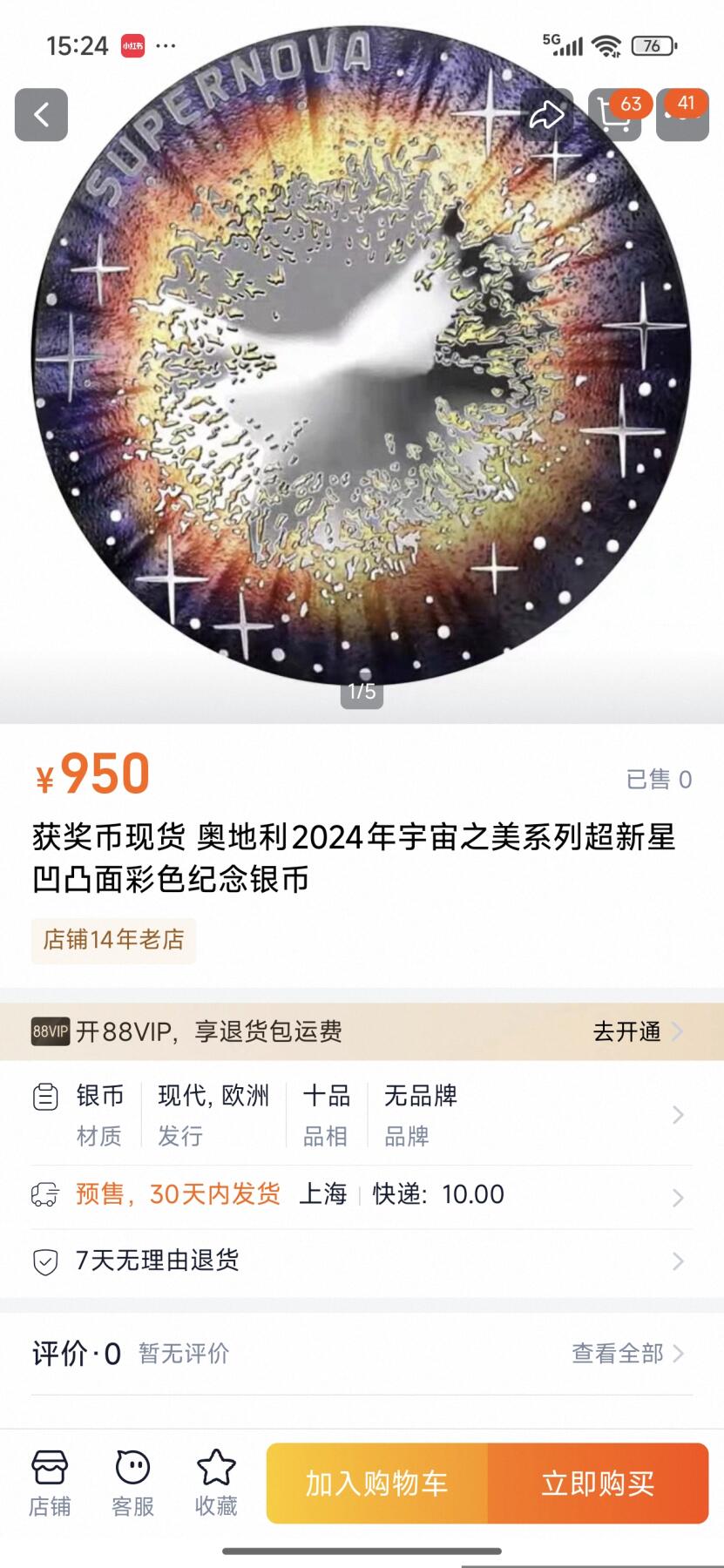Expand the return policy details chevron
Screen dimensions: 724x1568
point(679,1260)
